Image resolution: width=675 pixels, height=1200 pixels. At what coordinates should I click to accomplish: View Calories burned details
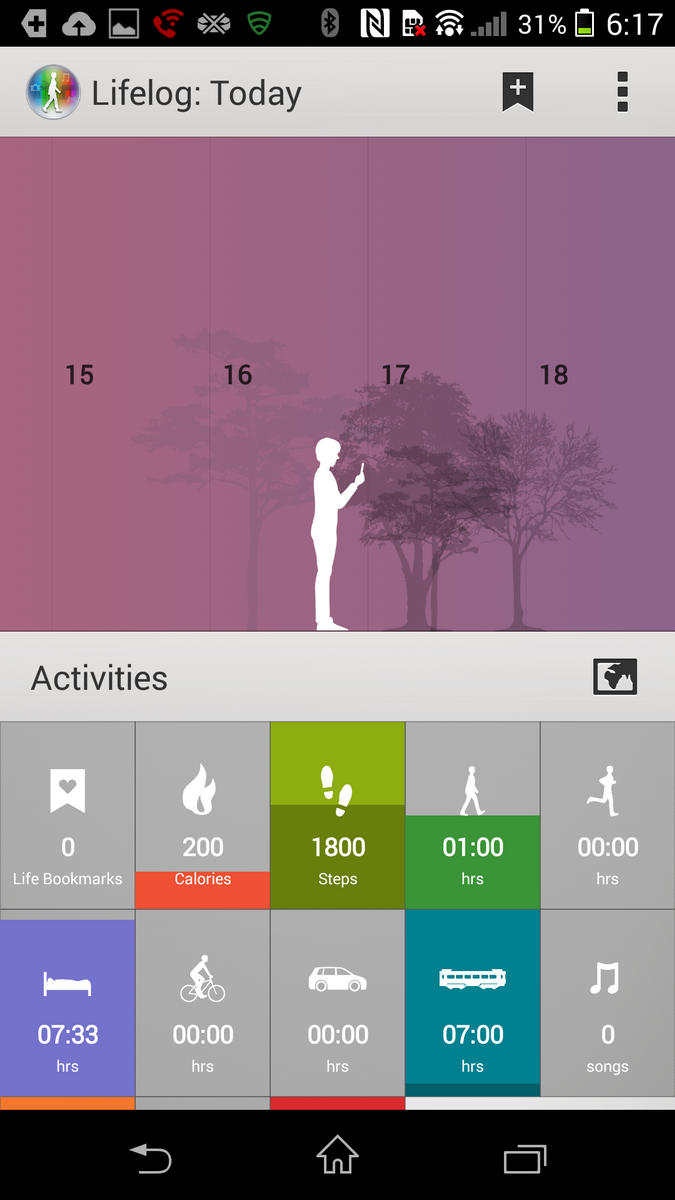tap(203, 815)
